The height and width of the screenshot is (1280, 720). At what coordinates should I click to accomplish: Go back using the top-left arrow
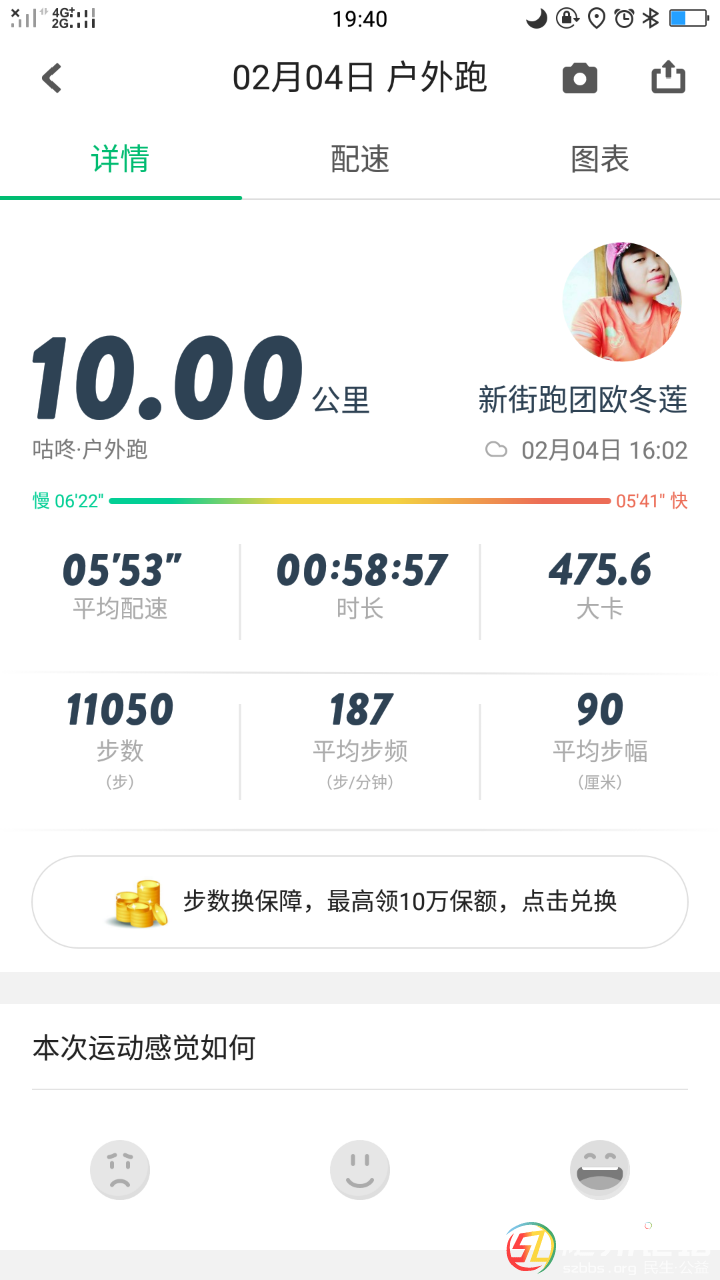click(52, 78)
